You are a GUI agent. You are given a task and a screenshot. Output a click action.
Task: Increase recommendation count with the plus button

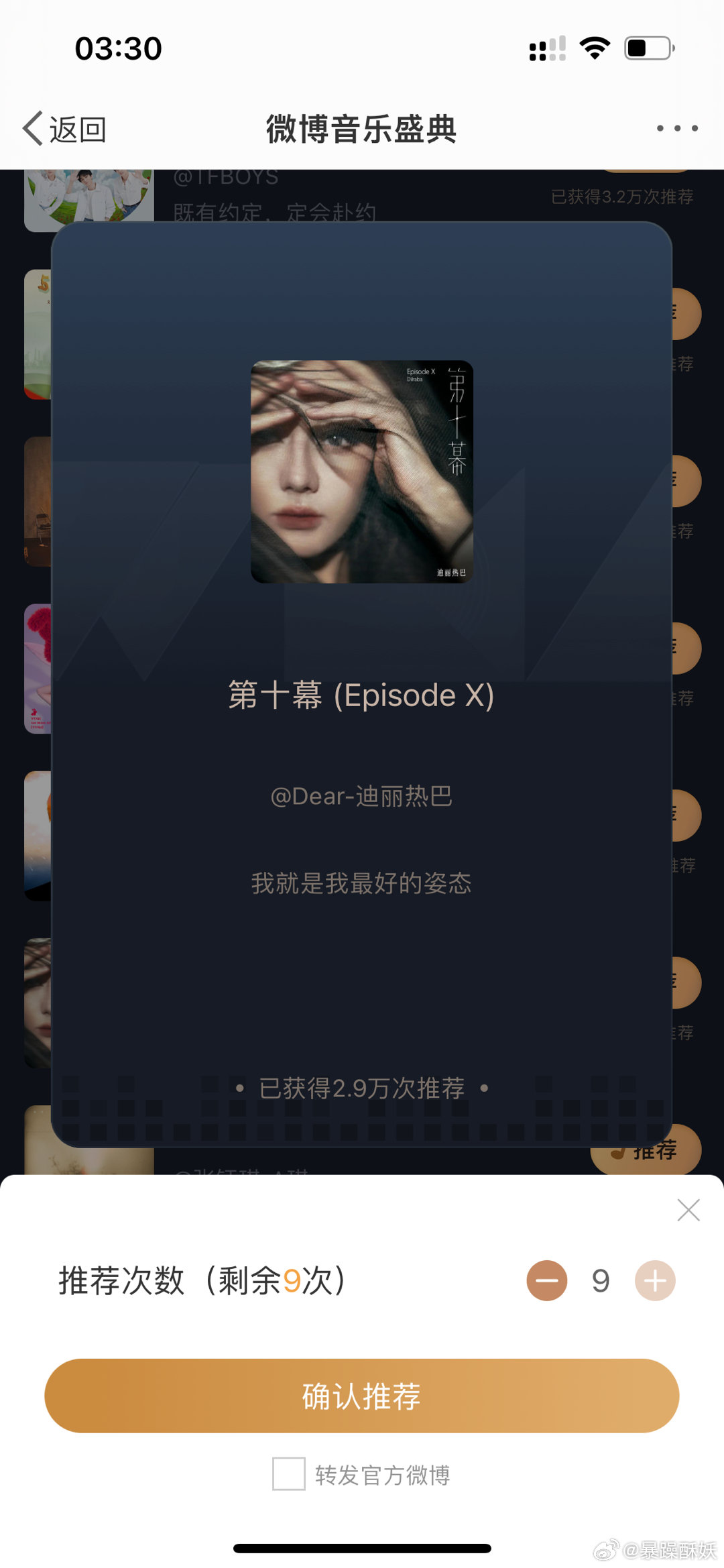(x=655, y=1281)
